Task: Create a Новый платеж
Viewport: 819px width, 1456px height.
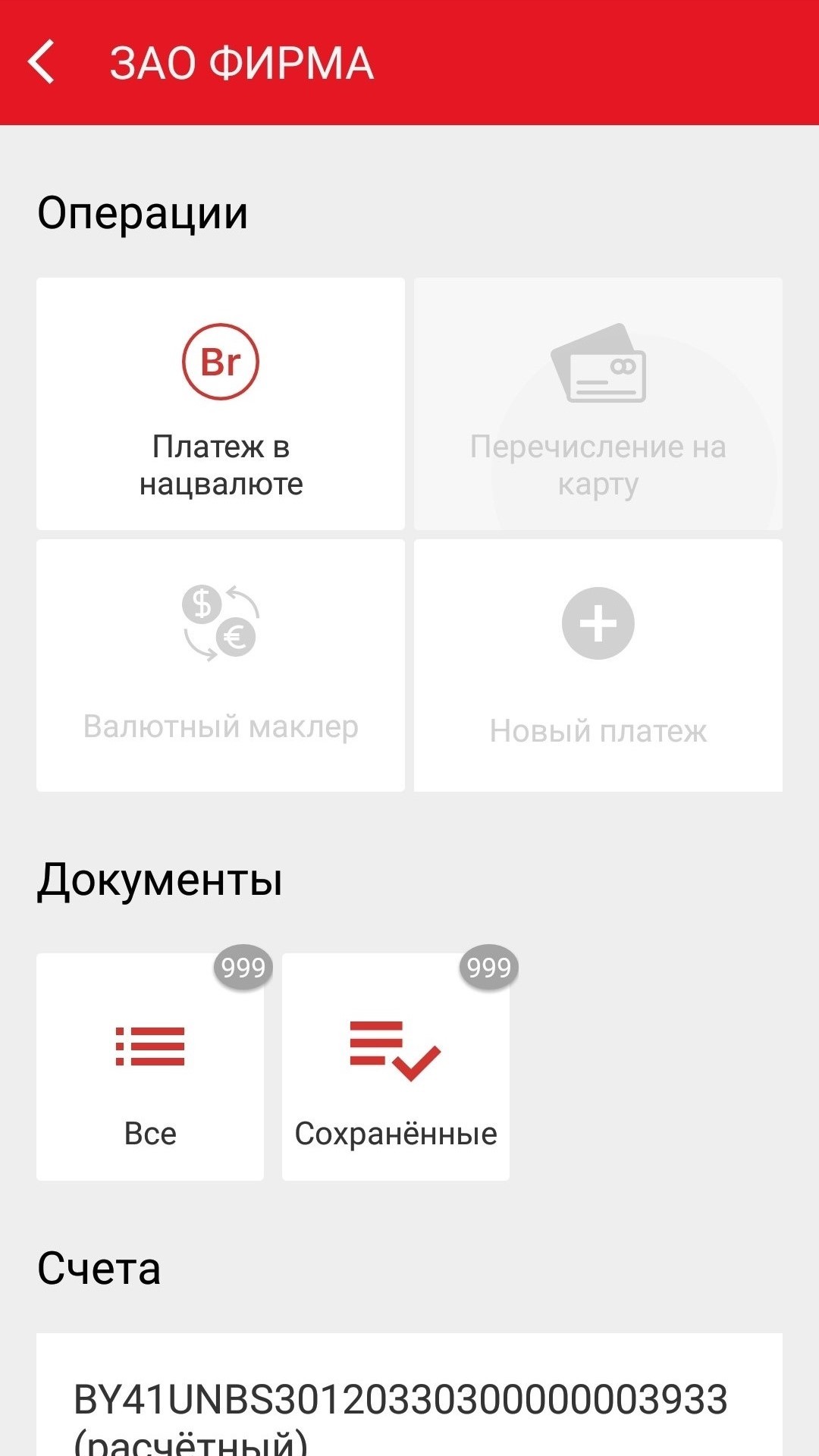Action: pos(598,665)
